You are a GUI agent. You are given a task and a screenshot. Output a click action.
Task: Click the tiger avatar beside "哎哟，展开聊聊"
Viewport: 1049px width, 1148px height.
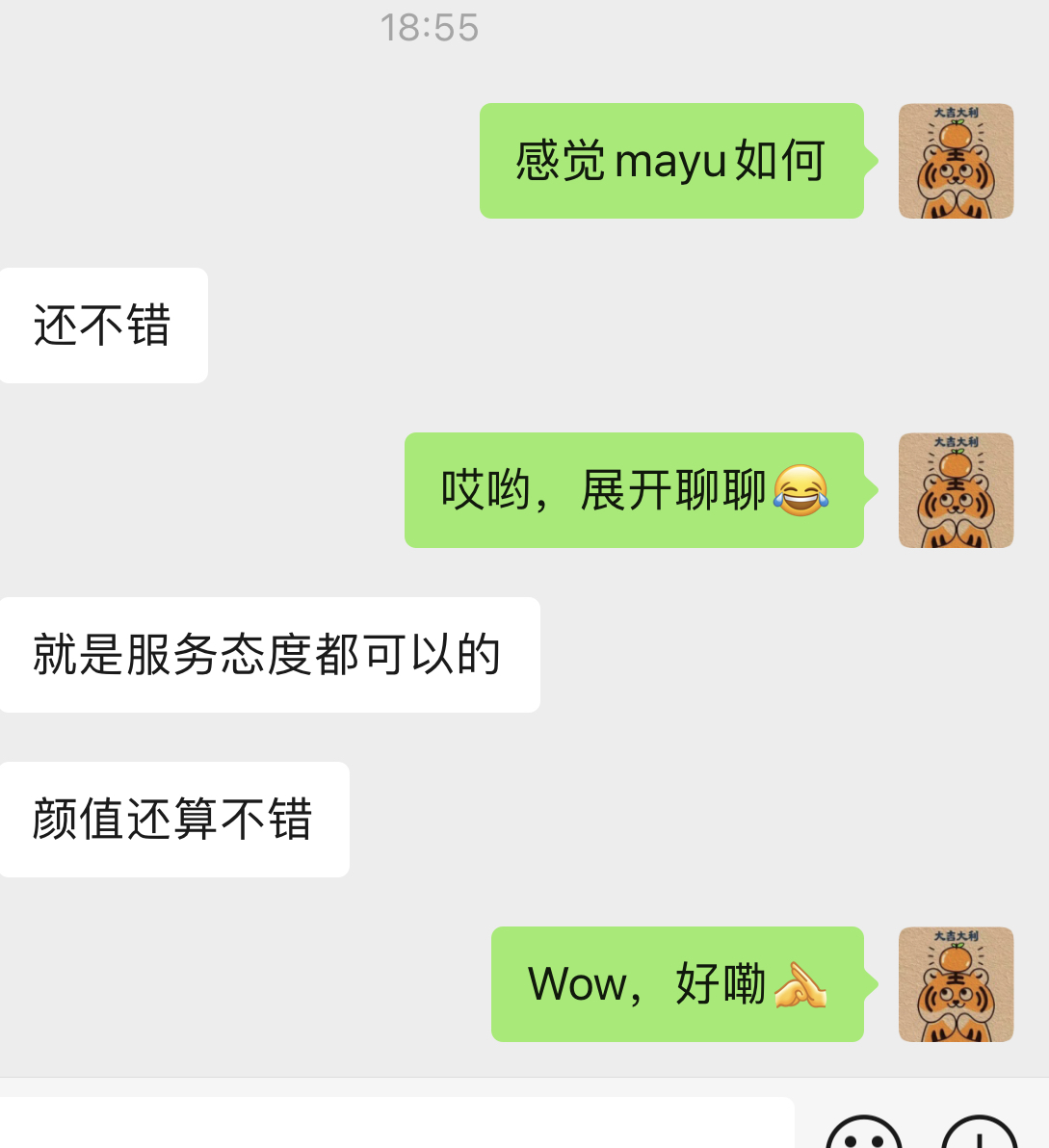pos(956,489)
